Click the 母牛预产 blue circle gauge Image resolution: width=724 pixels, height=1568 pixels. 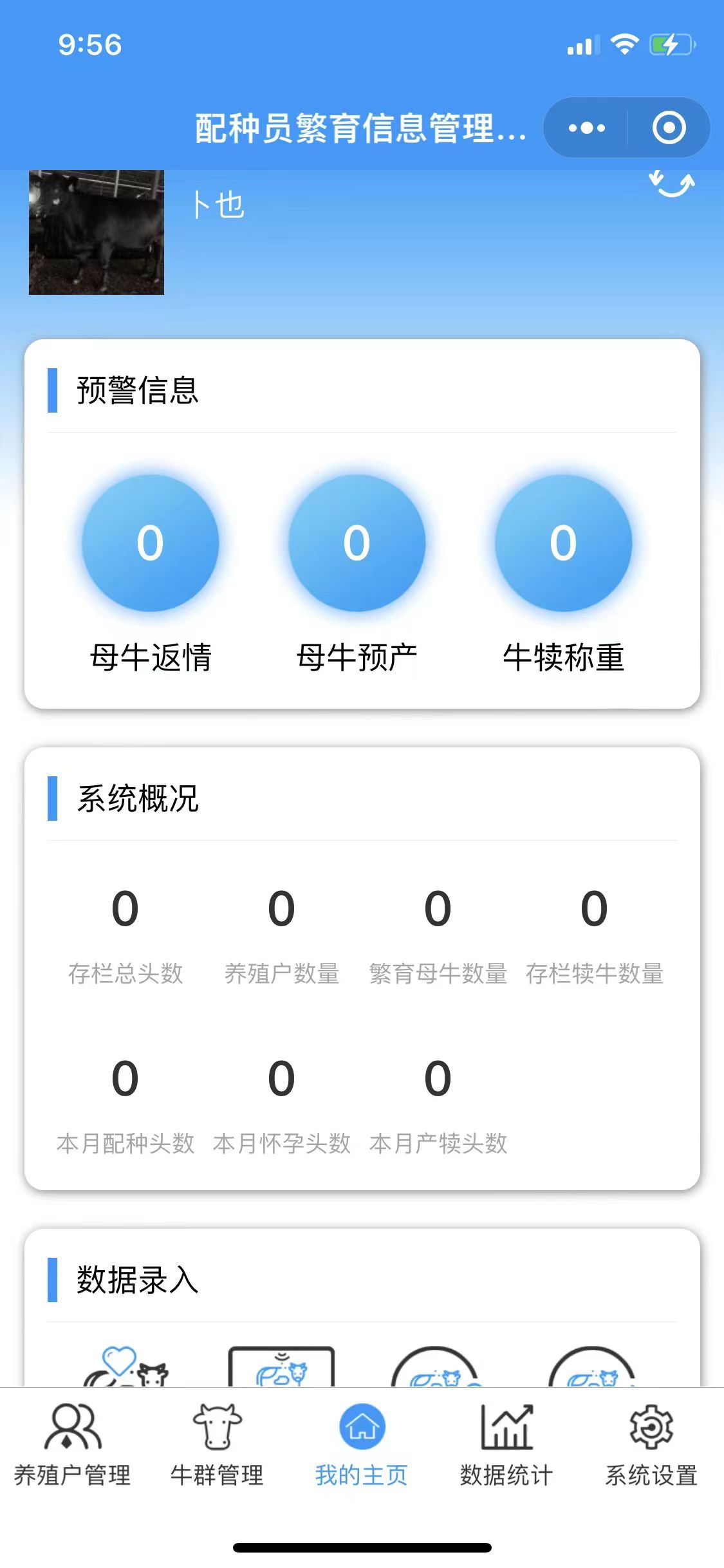click(x=358, y=543)
